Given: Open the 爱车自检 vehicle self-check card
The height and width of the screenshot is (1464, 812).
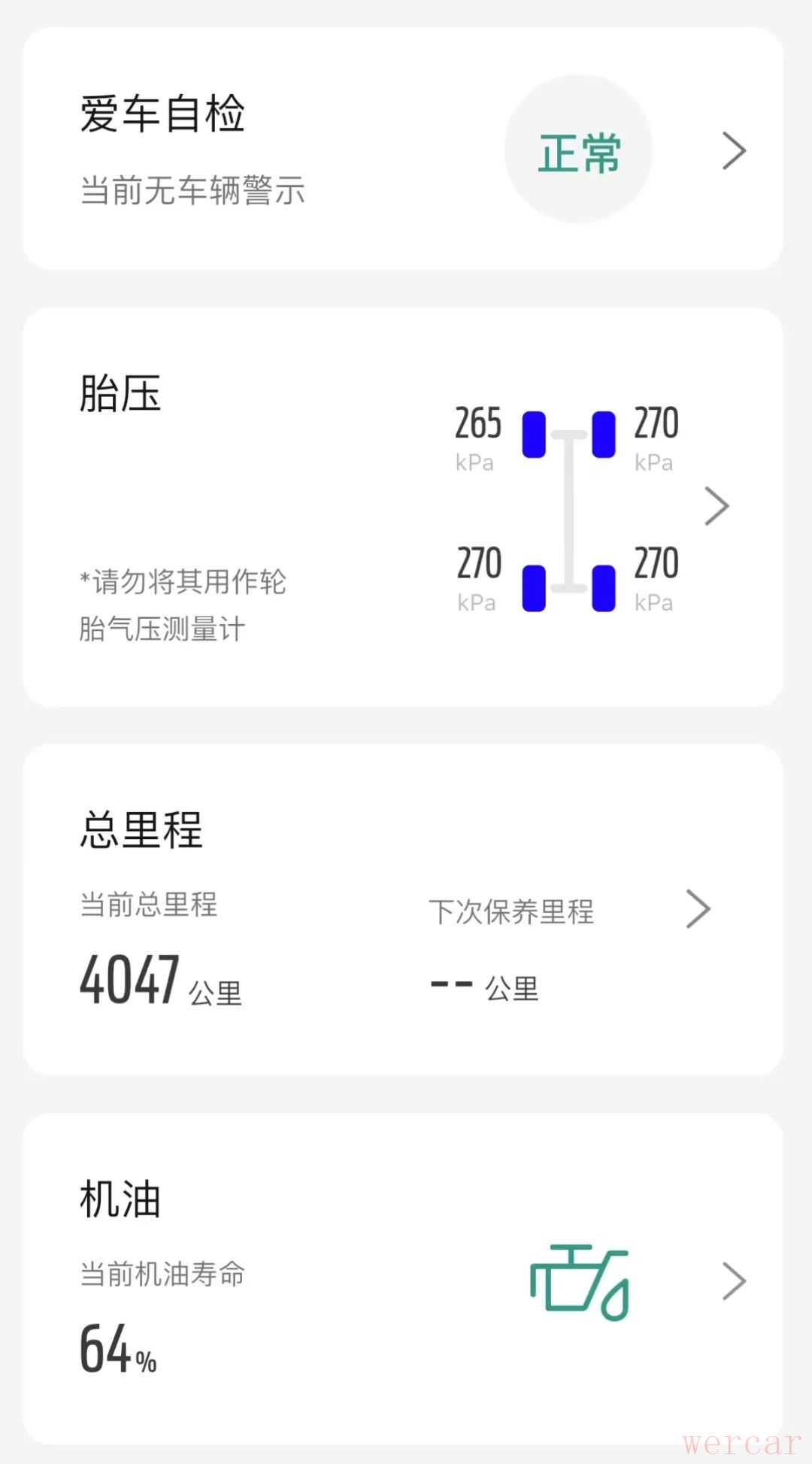Looking at the screenshot, I should pyautogui.click(x=733, y=151).
